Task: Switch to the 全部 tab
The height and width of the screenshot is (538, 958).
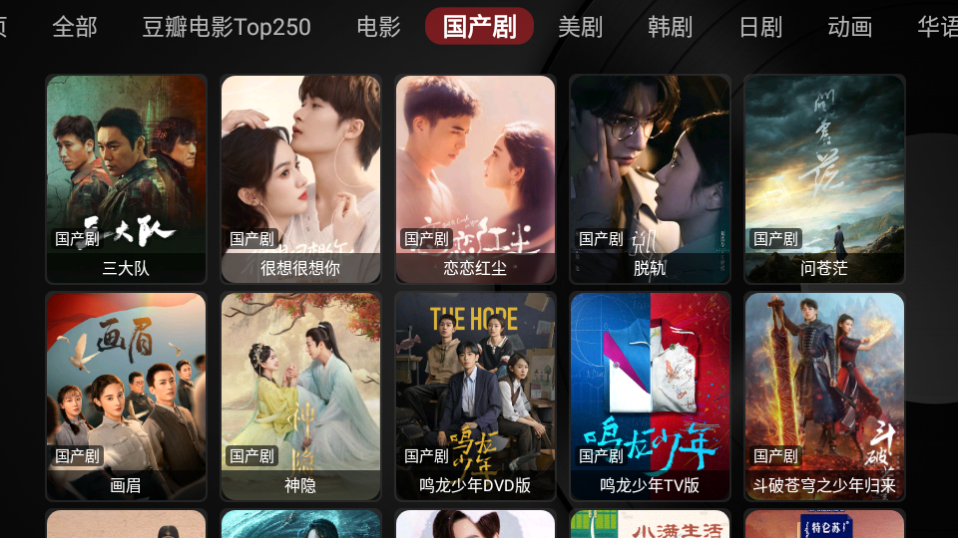Action: click(75, 27)
